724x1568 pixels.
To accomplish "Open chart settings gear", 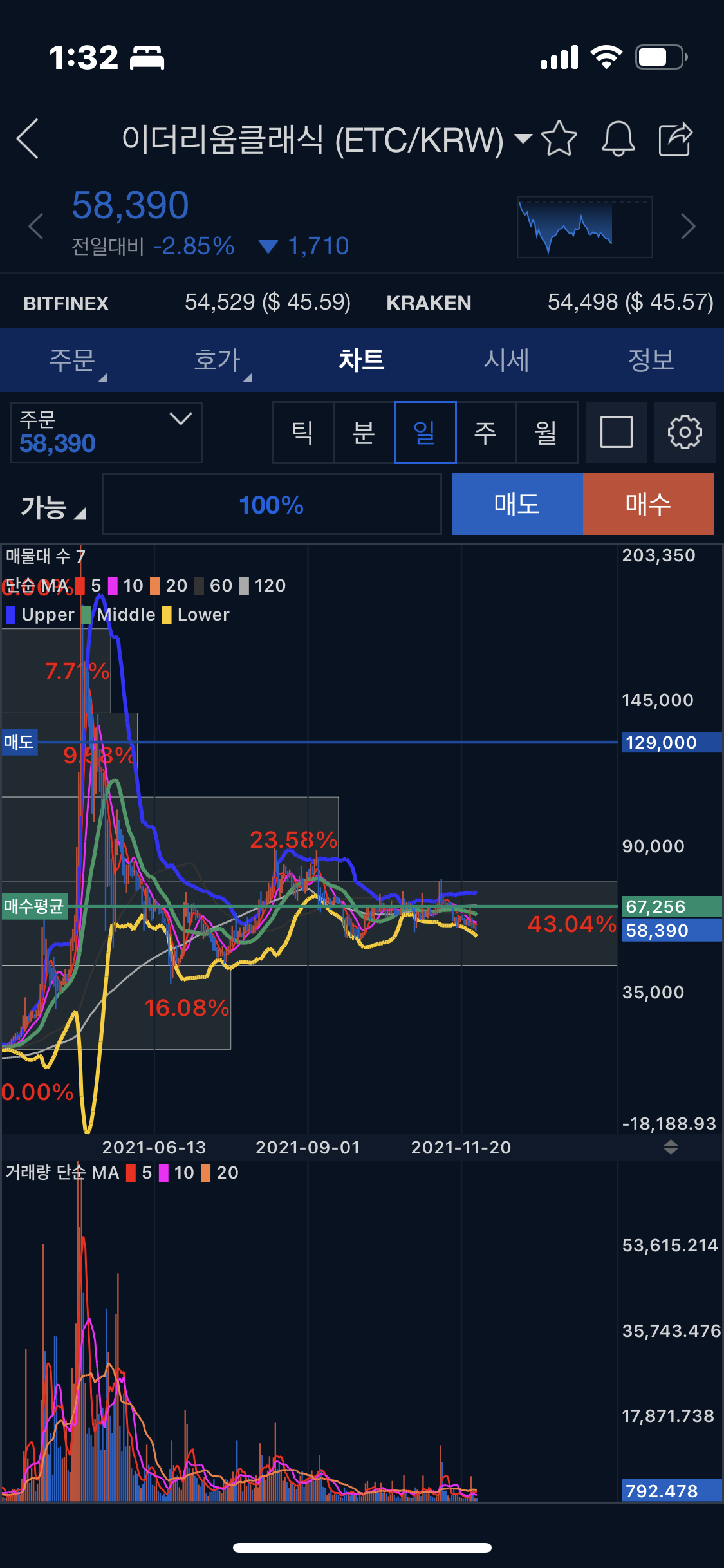I will [x=684, y=433].
